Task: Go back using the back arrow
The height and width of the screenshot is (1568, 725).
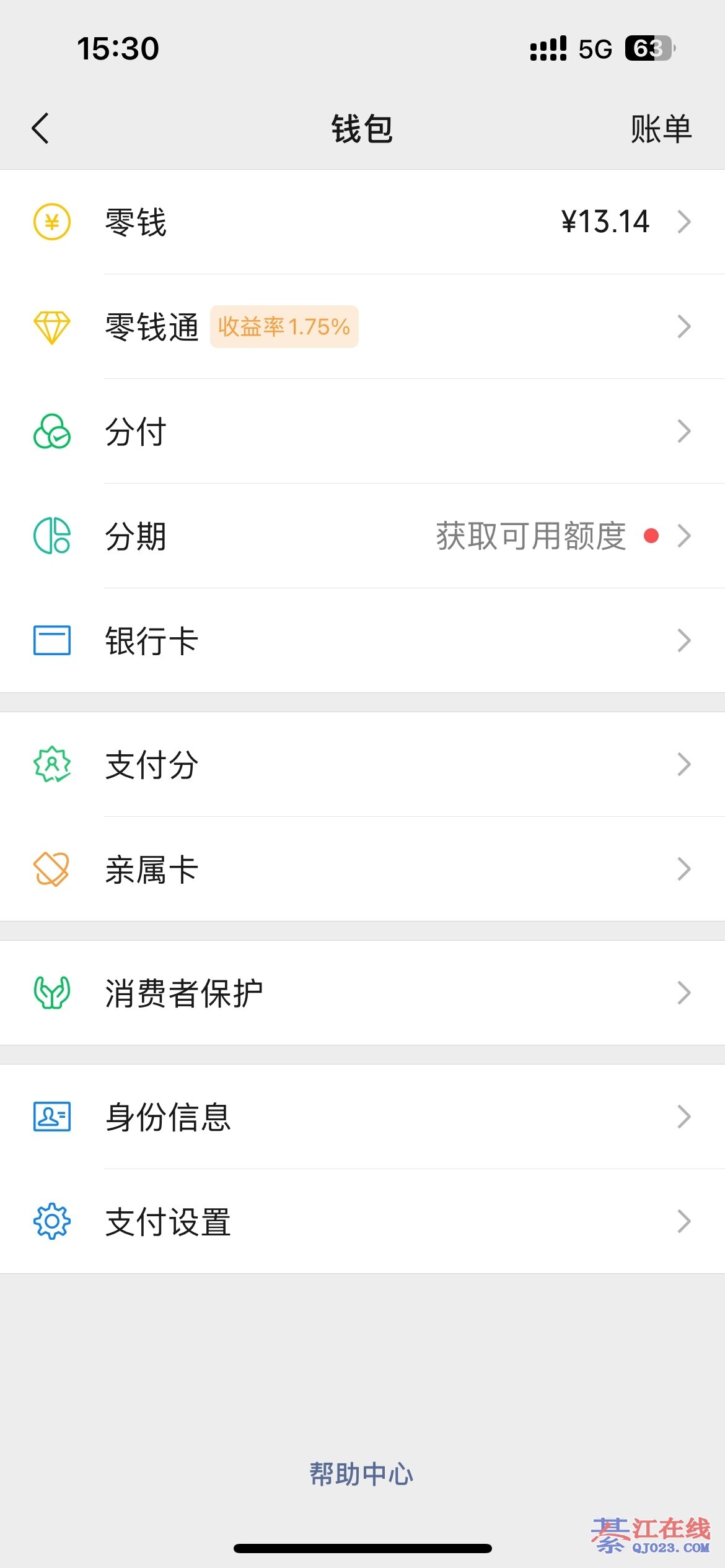Action: (x=41, y=129)
